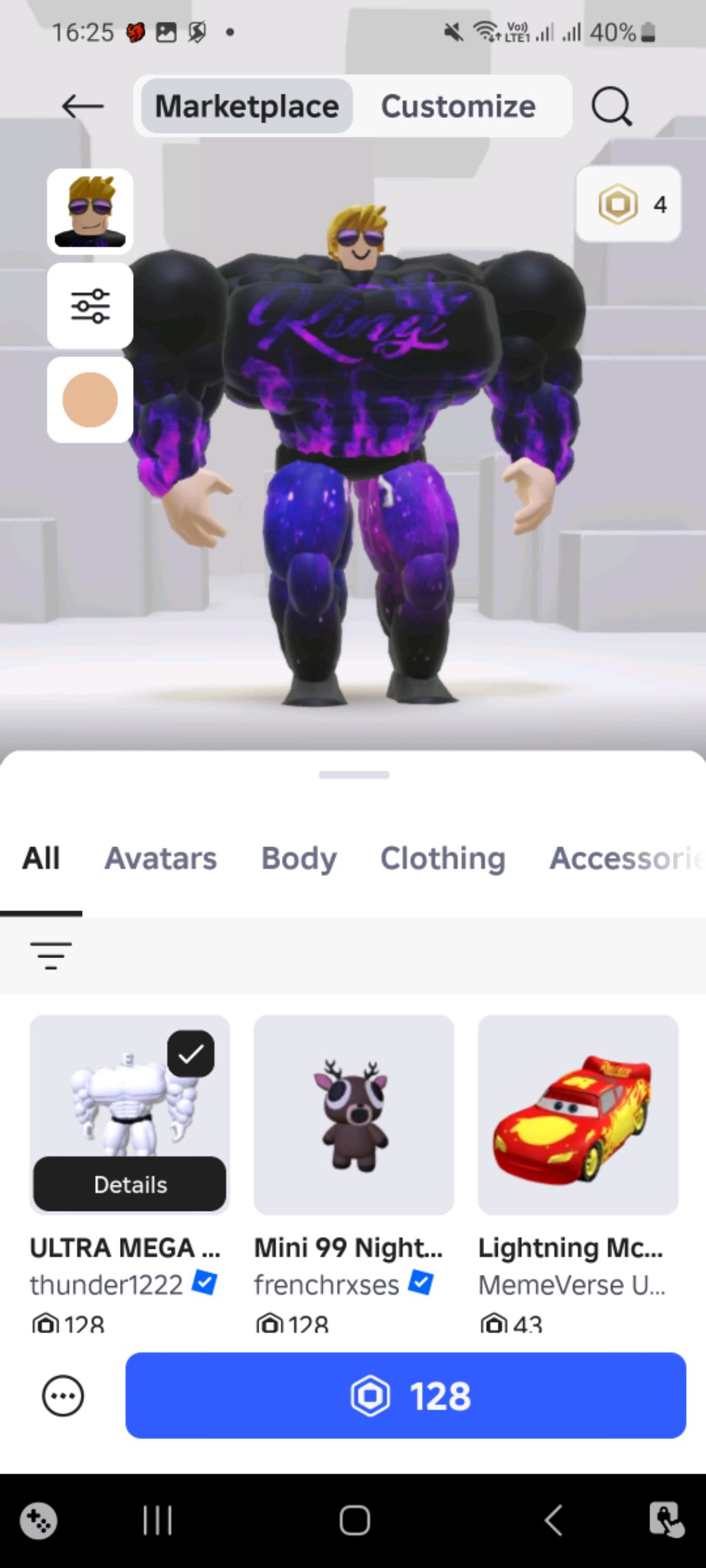The height and width of the screenshot is (1568, 706).
Task: Select the Marketplace segment
Action: pos(247,107)
